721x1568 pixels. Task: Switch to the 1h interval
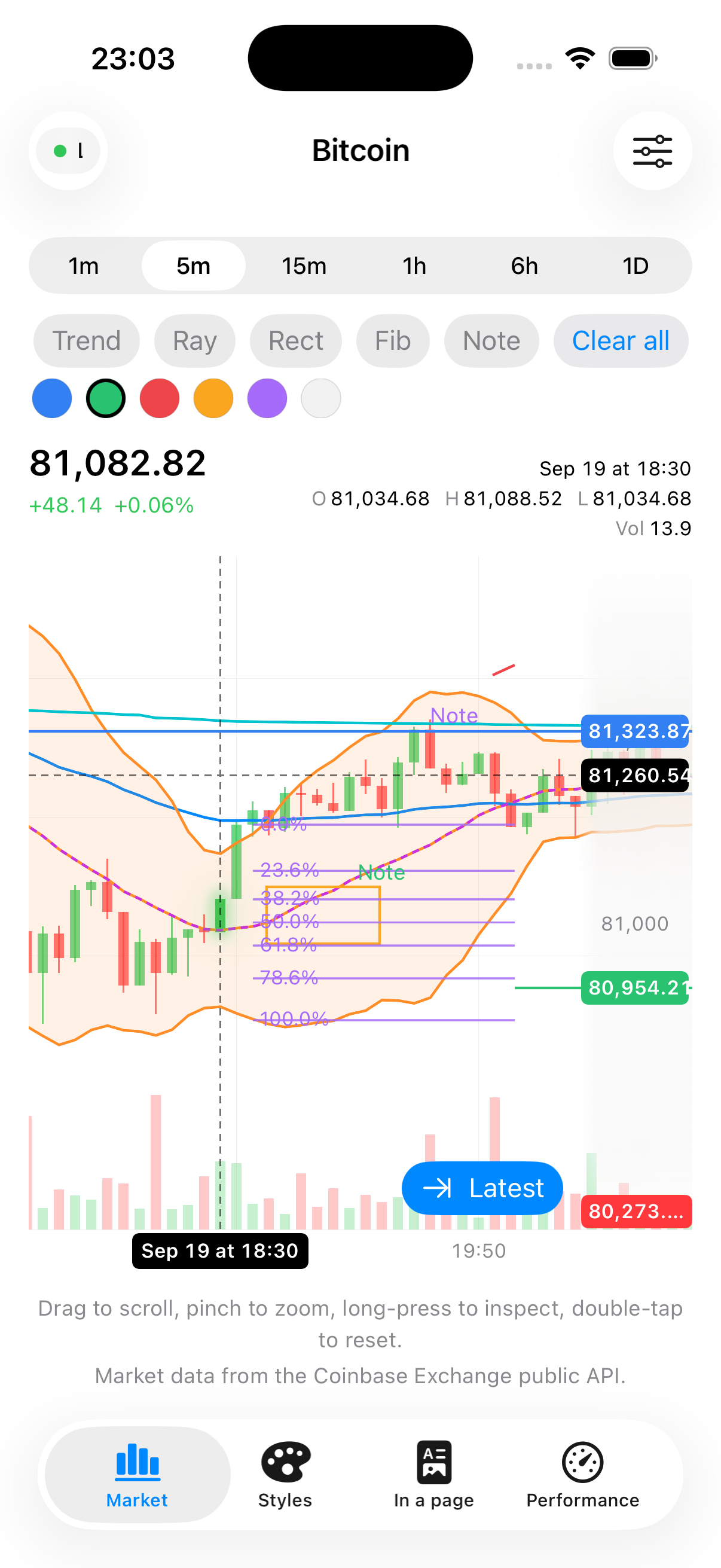coord(414,266)
